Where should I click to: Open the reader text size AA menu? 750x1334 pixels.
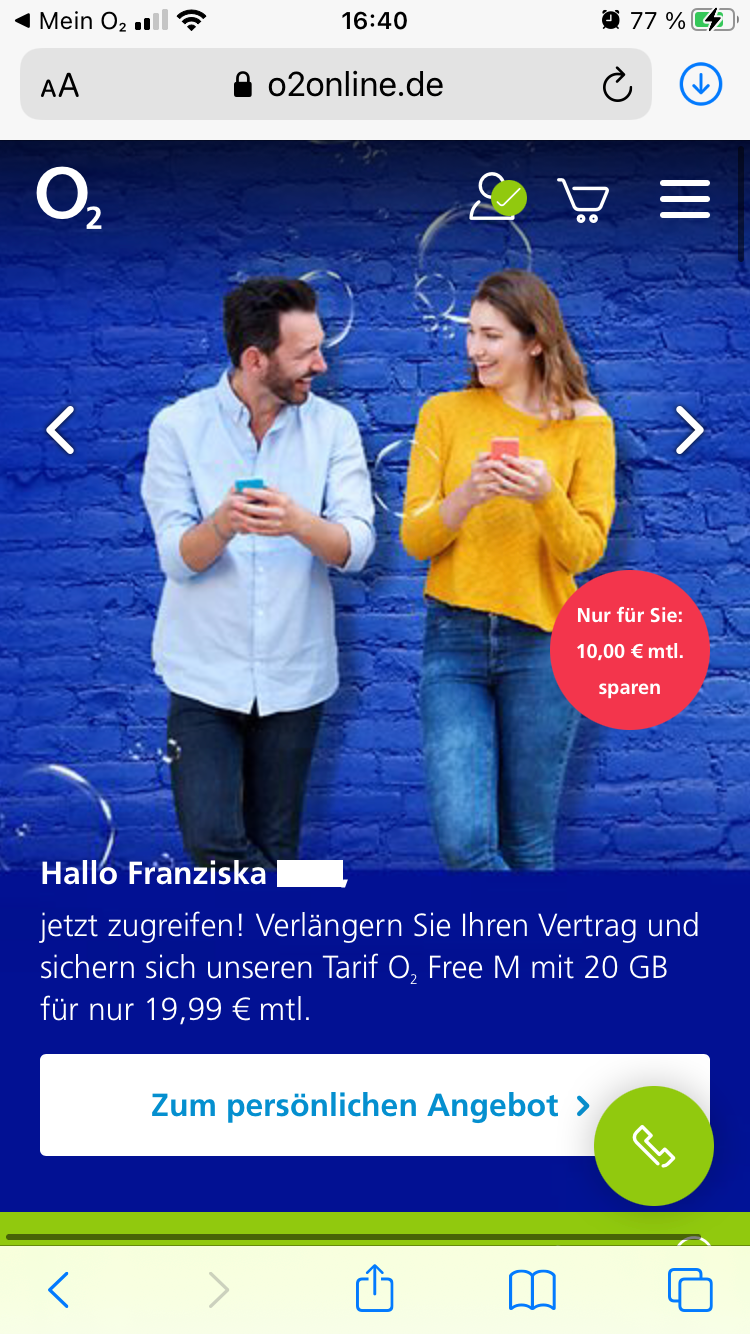(60, 86)
